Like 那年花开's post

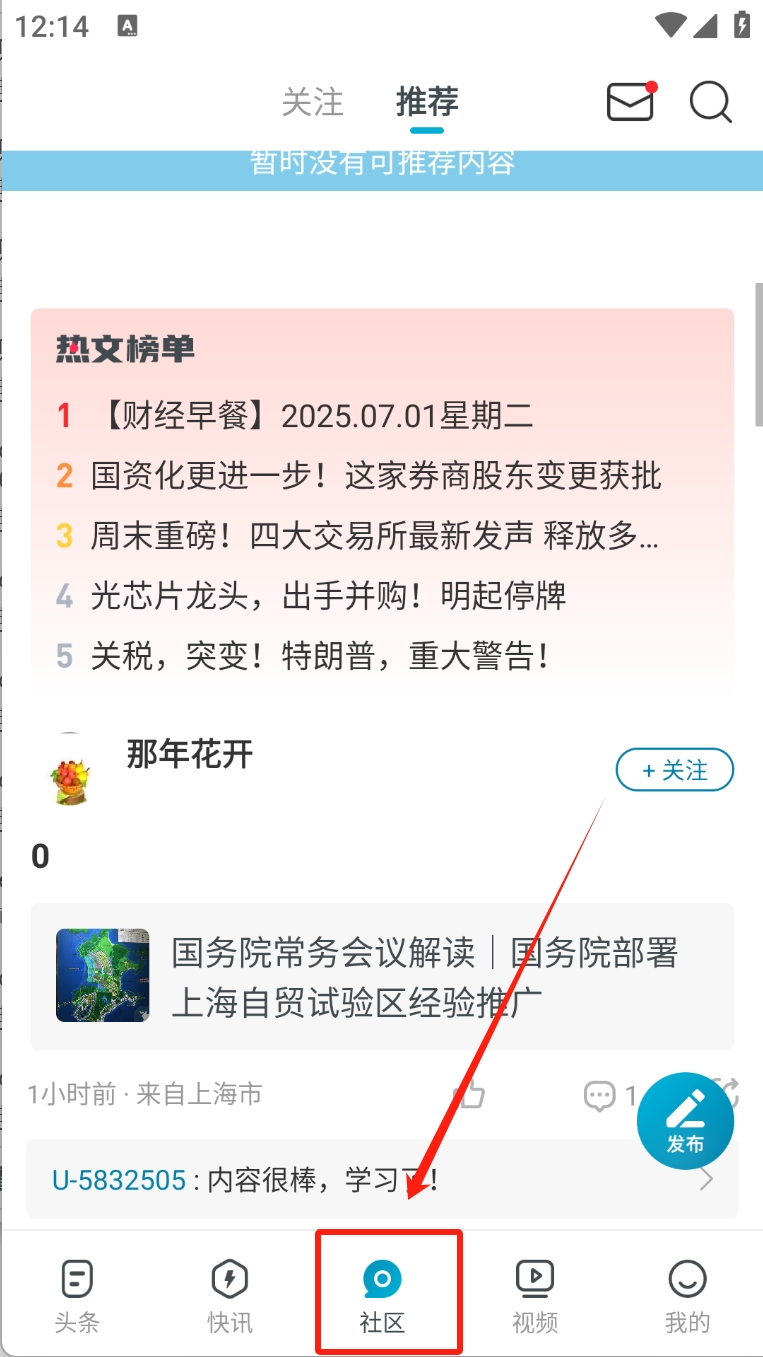[469, 1095]
